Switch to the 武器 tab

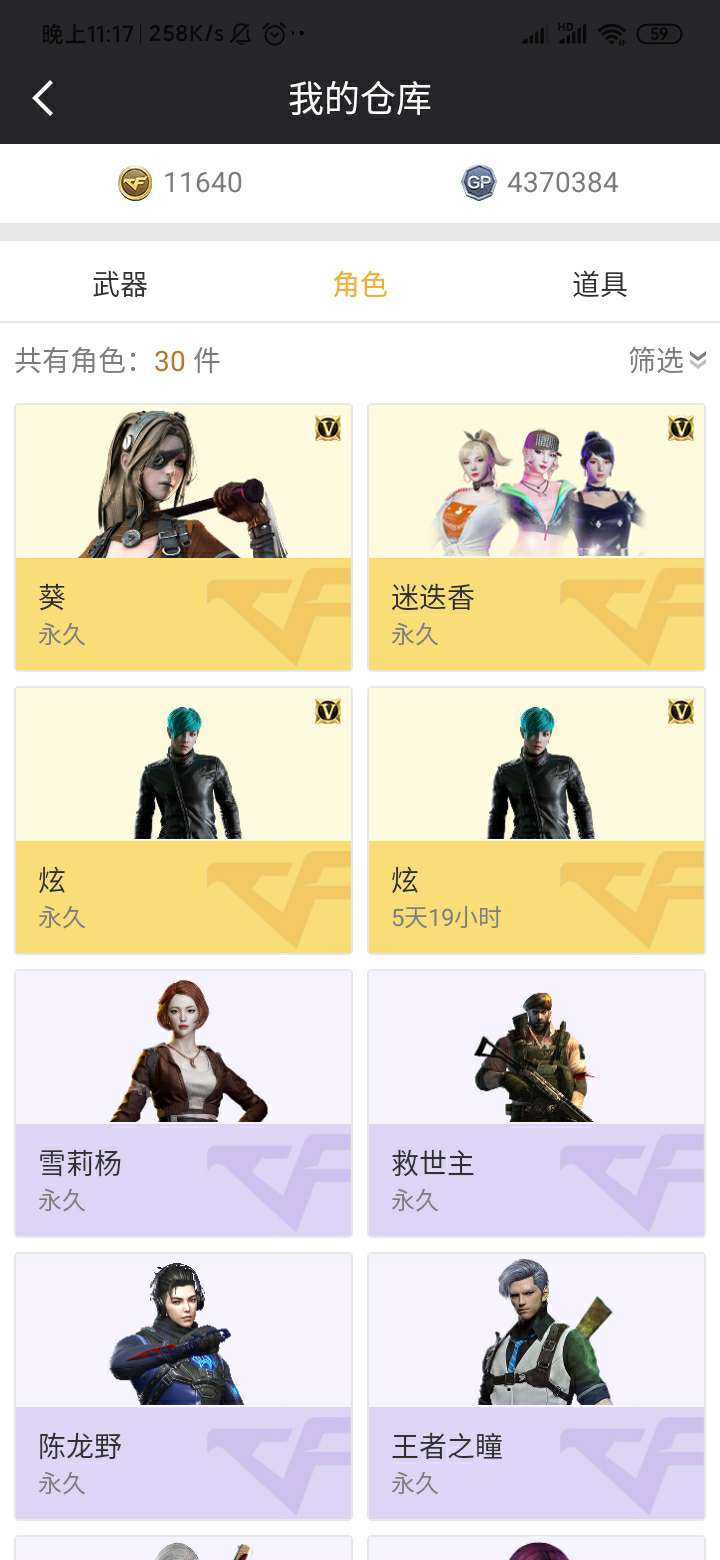(x=120, y=285)
